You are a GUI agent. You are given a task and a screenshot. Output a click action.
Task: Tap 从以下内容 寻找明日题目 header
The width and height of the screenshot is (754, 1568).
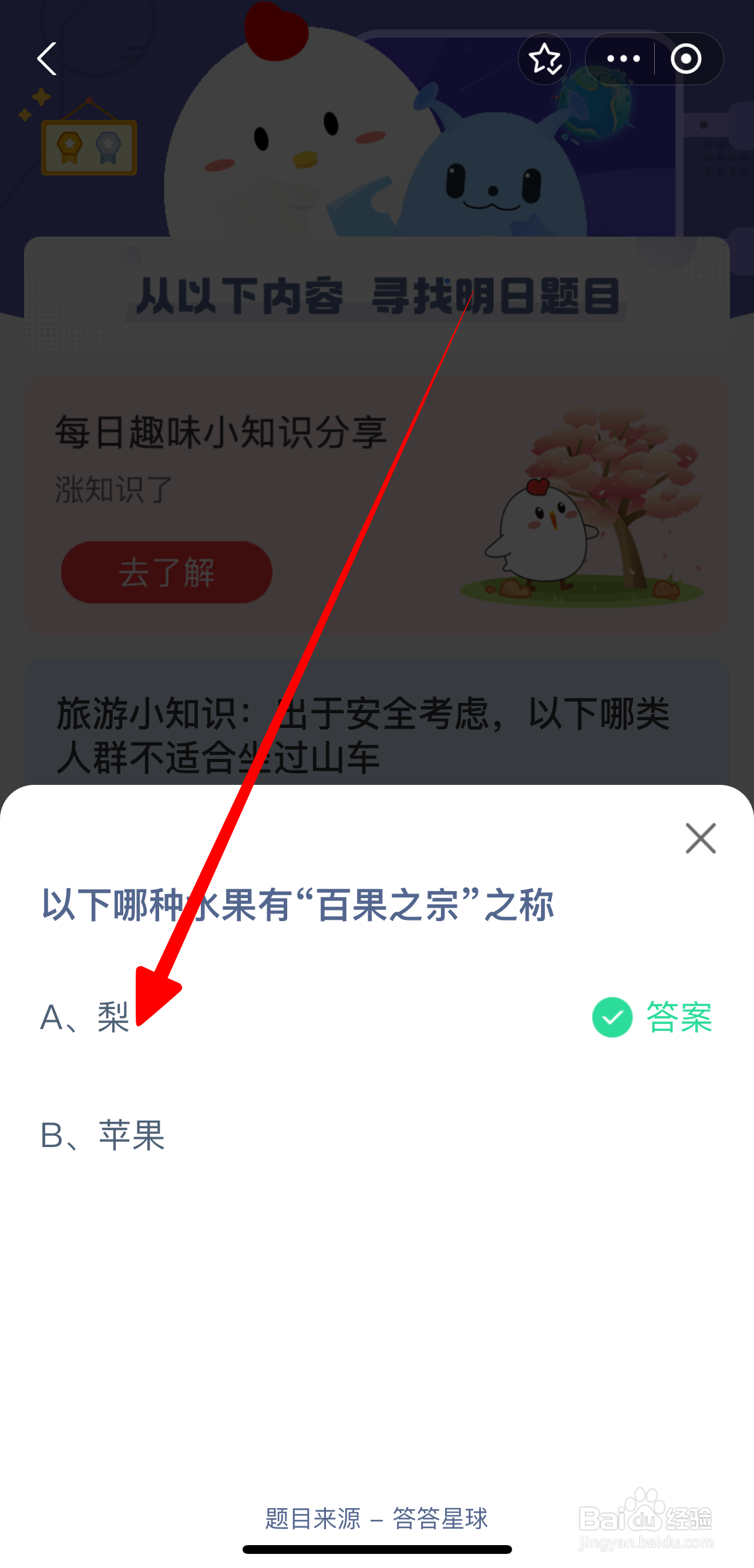click(x=377, y=295)
